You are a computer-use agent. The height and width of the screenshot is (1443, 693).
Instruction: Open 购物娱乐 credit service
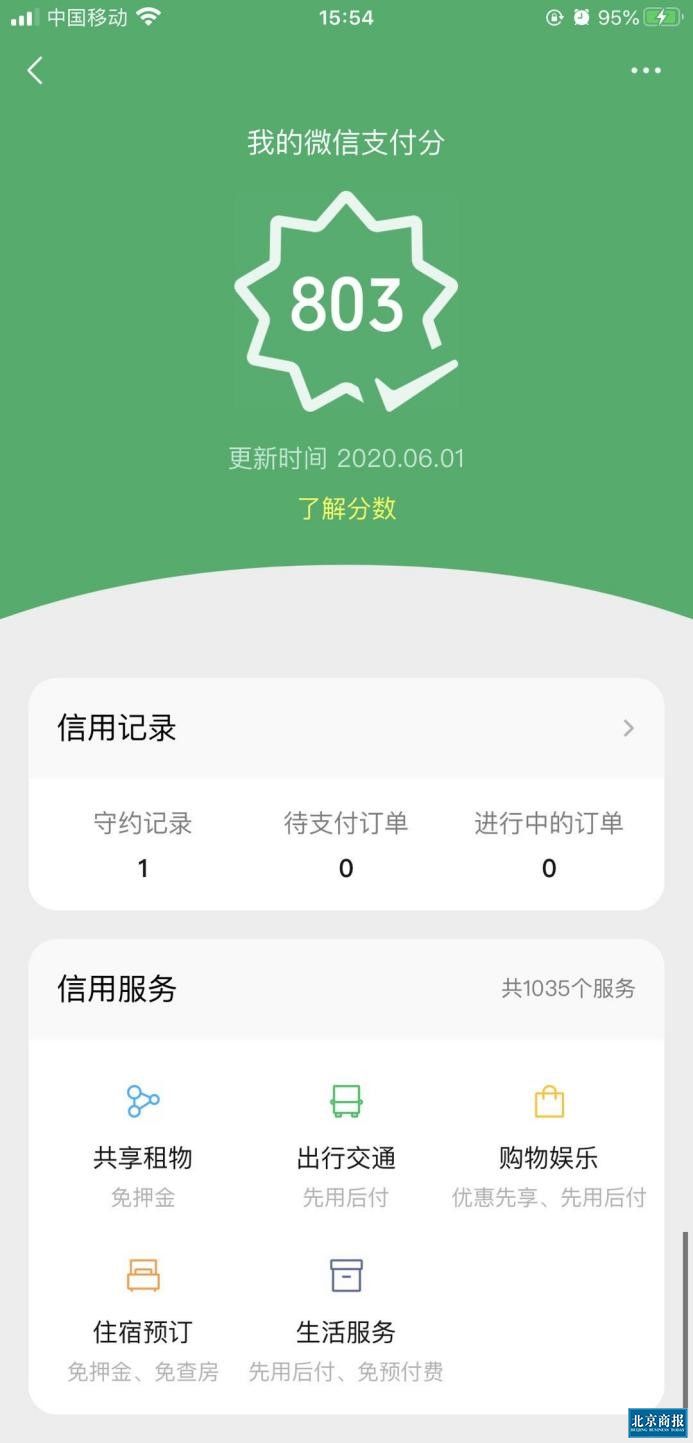549,1147
